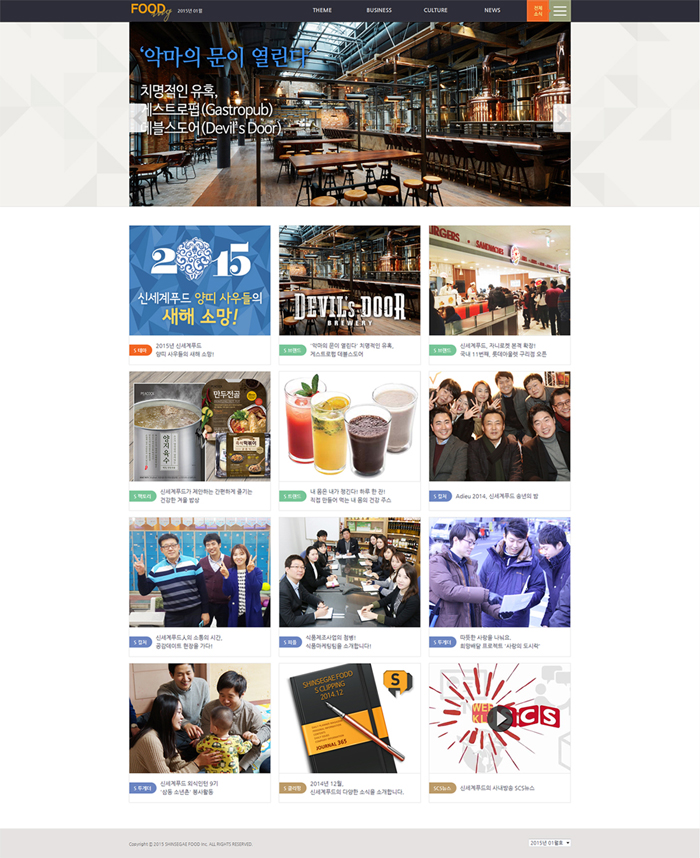Tap the orange 전체소식 button

click(x=538, y=10)
